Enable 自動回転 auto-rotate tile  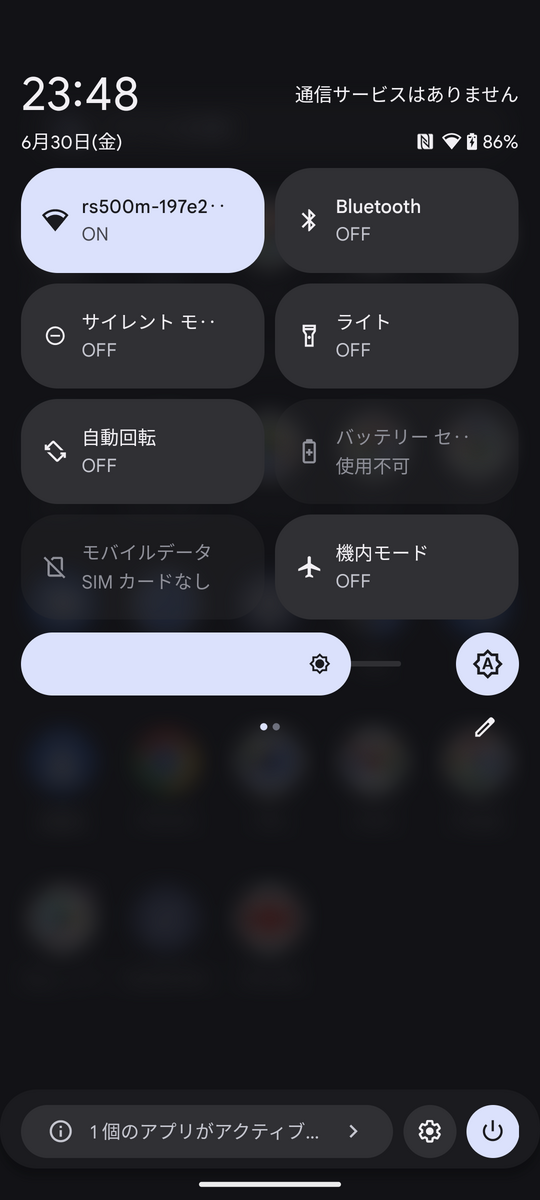[x=142, y=451]
